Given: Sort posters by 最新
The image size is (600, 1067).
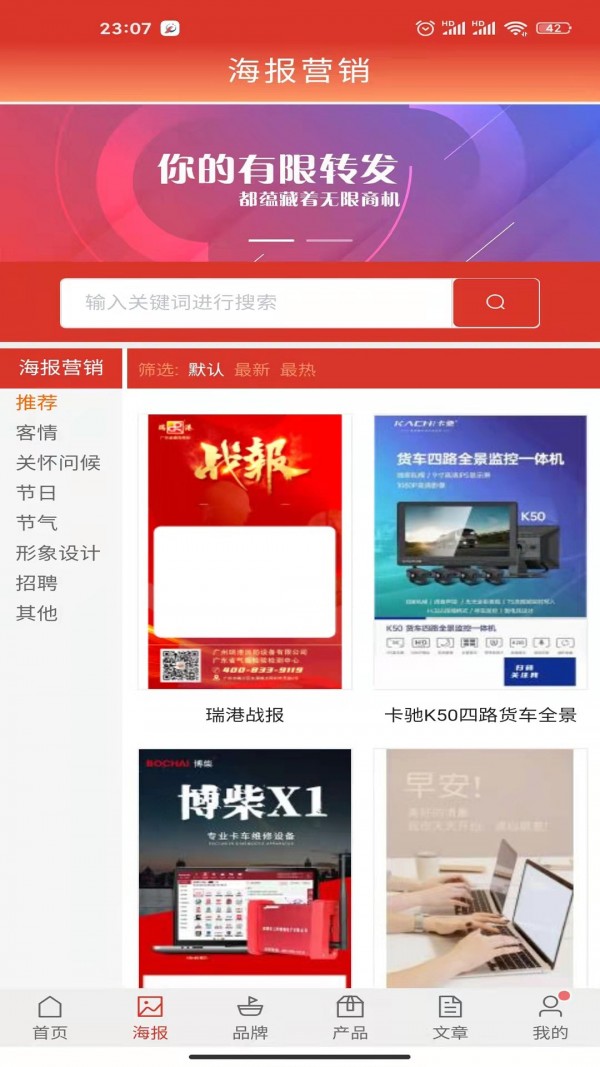Looking at the screenshot, I should [x=252, y=369].
